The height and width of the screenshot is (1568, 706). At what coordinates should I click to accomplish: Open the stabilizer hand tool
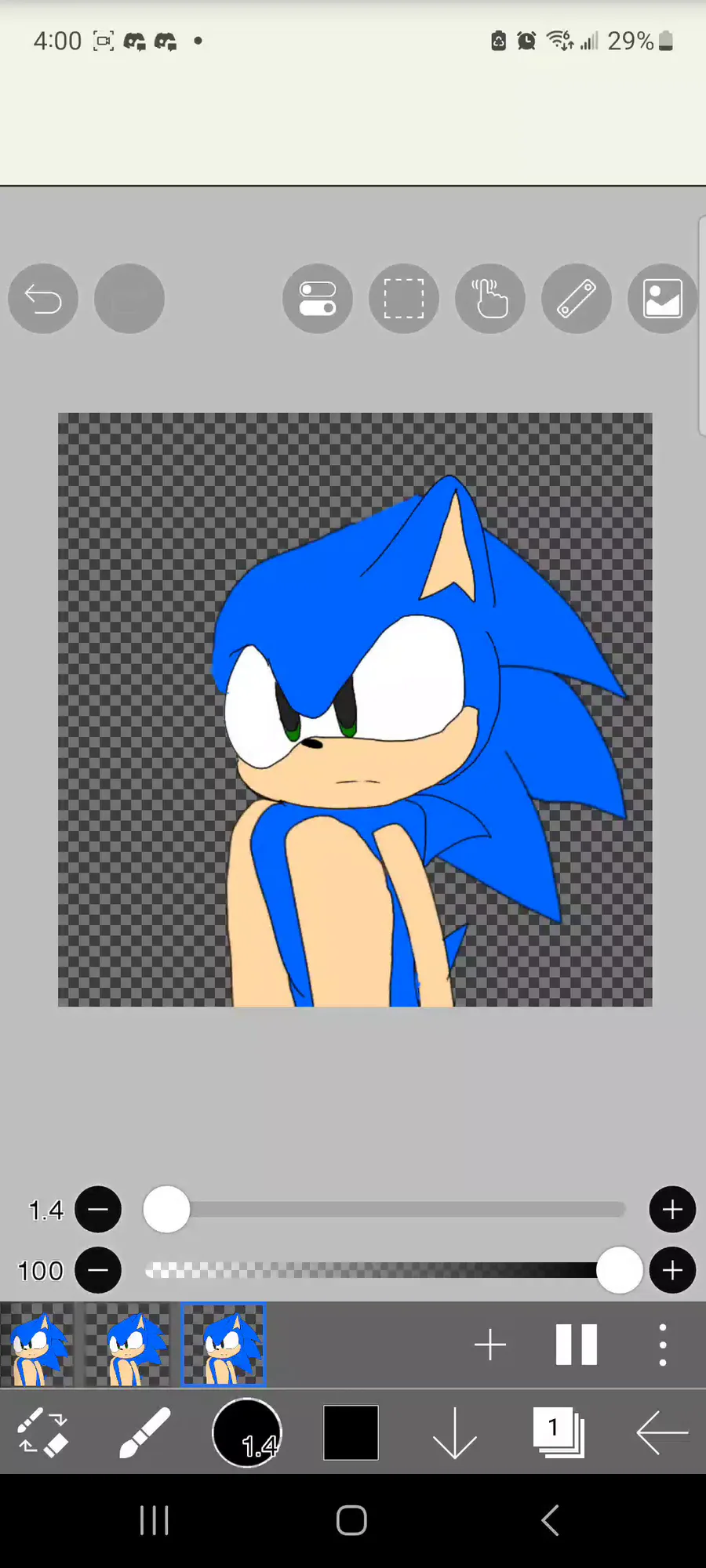(x=490, y=299)
